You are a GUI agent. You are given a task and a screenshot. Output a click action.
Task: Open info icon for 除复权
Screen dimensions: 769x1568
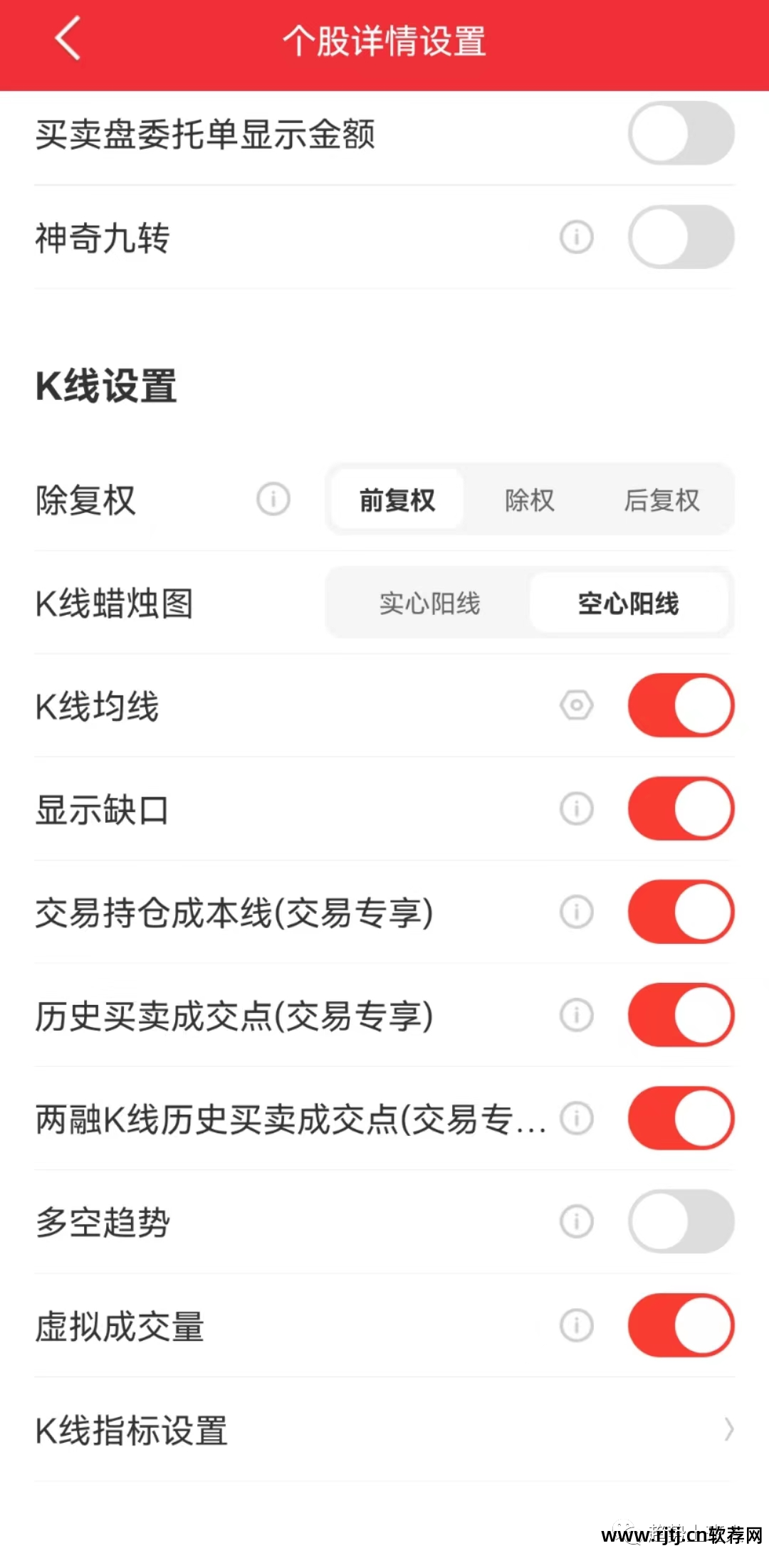(273, 499)
